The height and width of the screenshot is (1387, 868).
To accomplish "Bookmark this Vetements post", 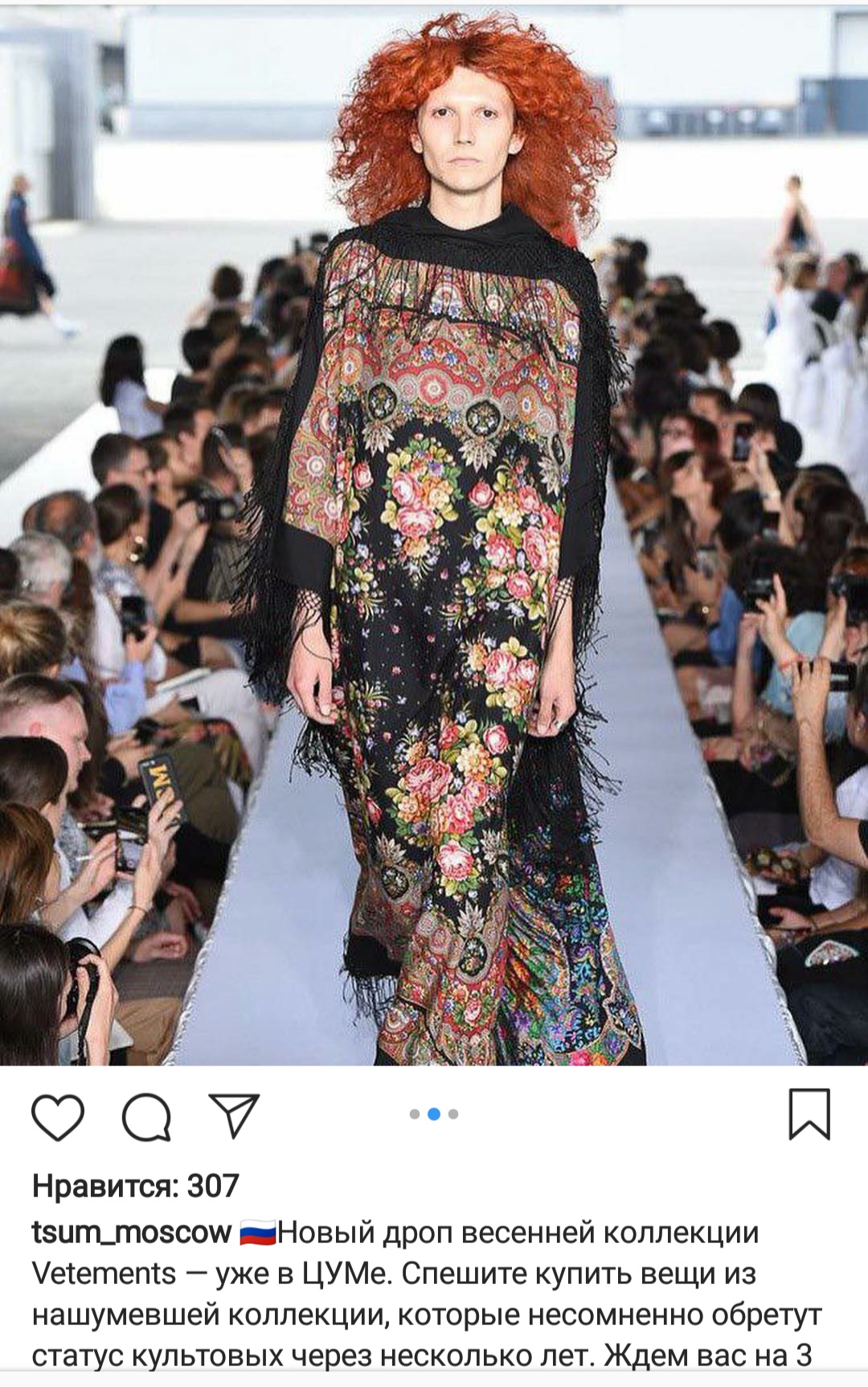I will pos(809,1114).
